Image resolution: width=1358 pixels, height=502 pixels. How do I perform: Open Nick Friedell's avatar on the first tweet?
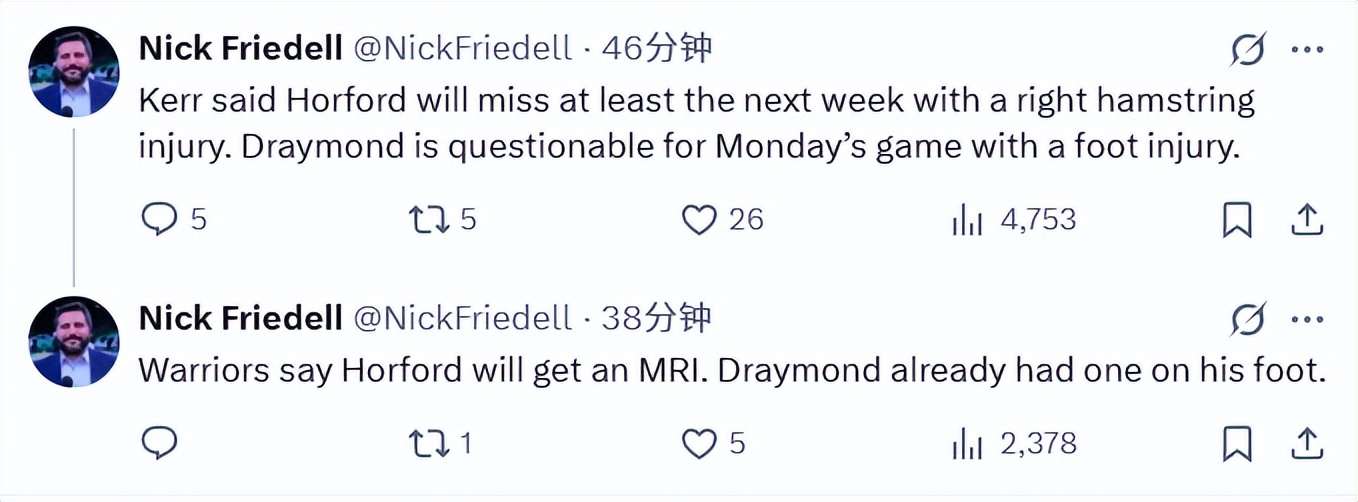coord(74,73)
